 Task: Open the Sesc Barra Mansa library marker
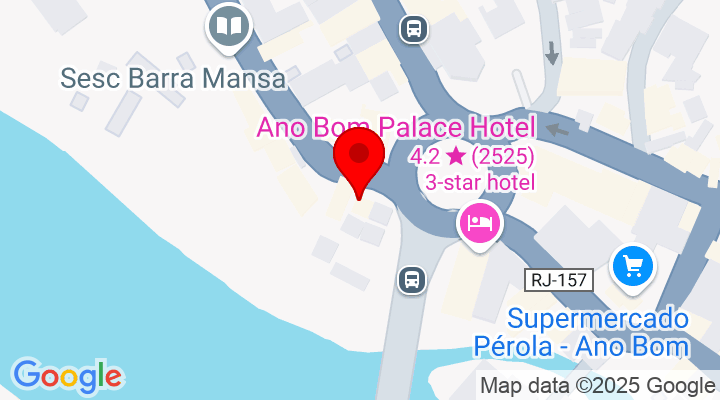229,24
